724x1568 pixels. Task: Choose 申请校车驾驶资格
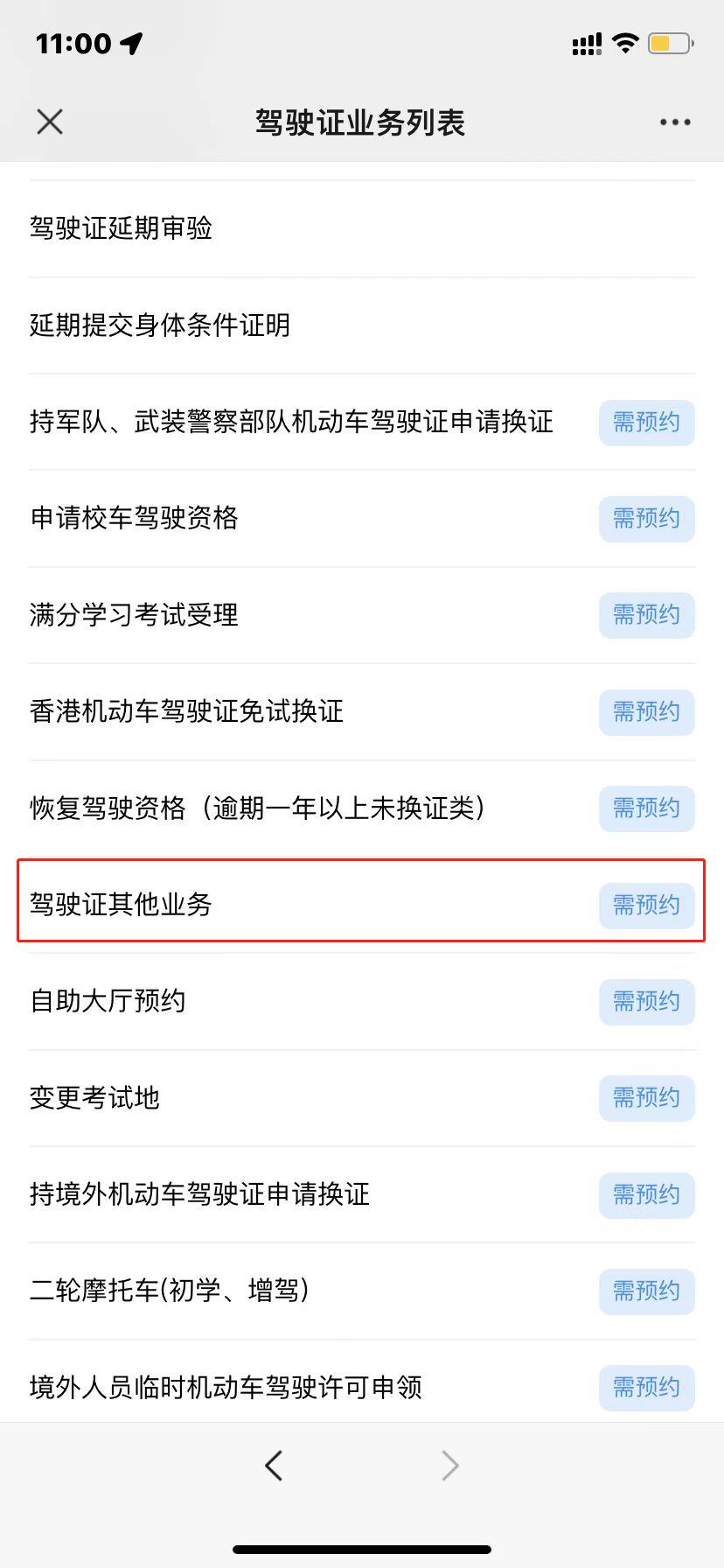[x=362, y=518]
